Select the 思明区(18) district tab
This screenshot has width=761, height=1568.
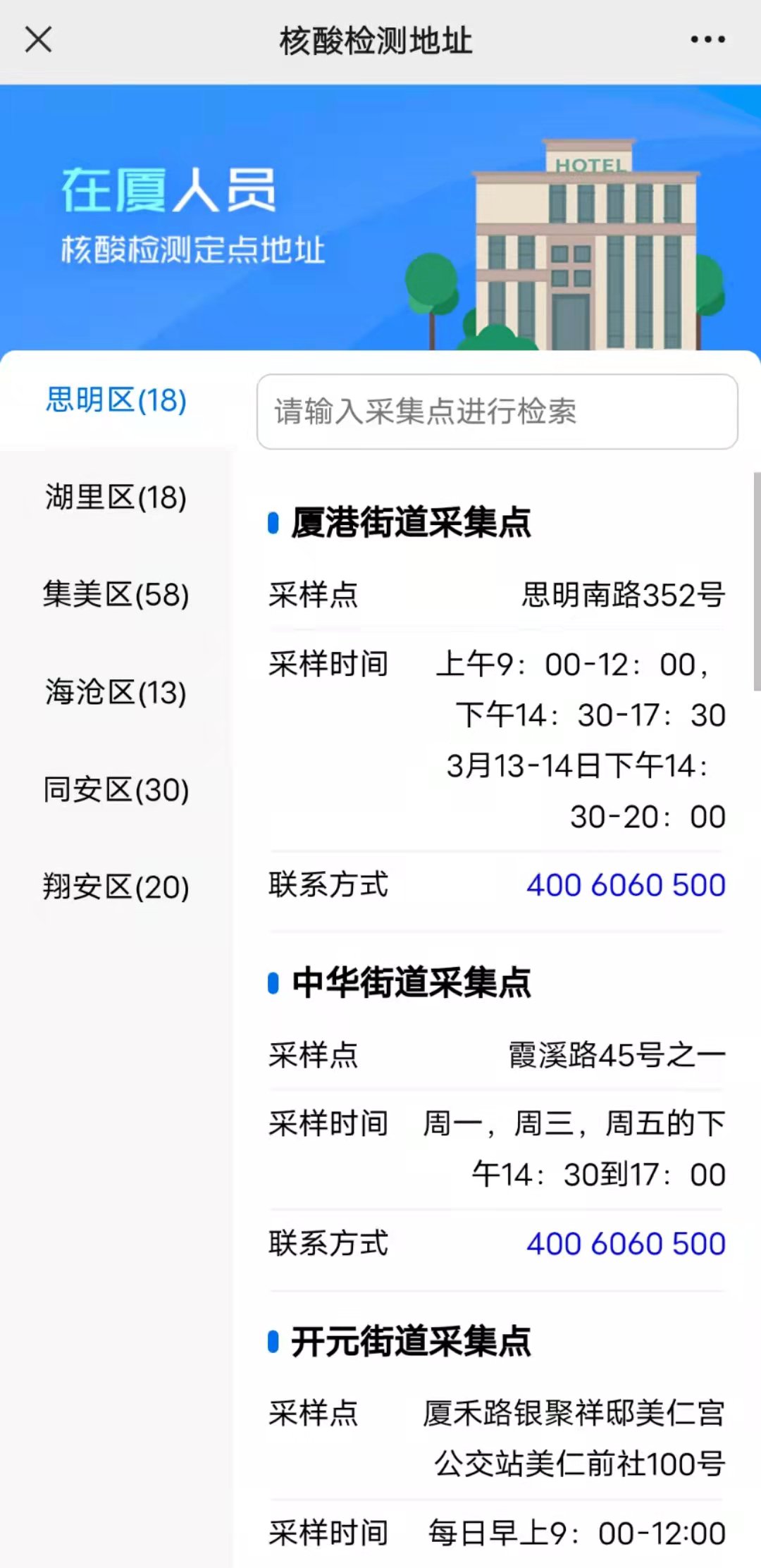point(116,400)
